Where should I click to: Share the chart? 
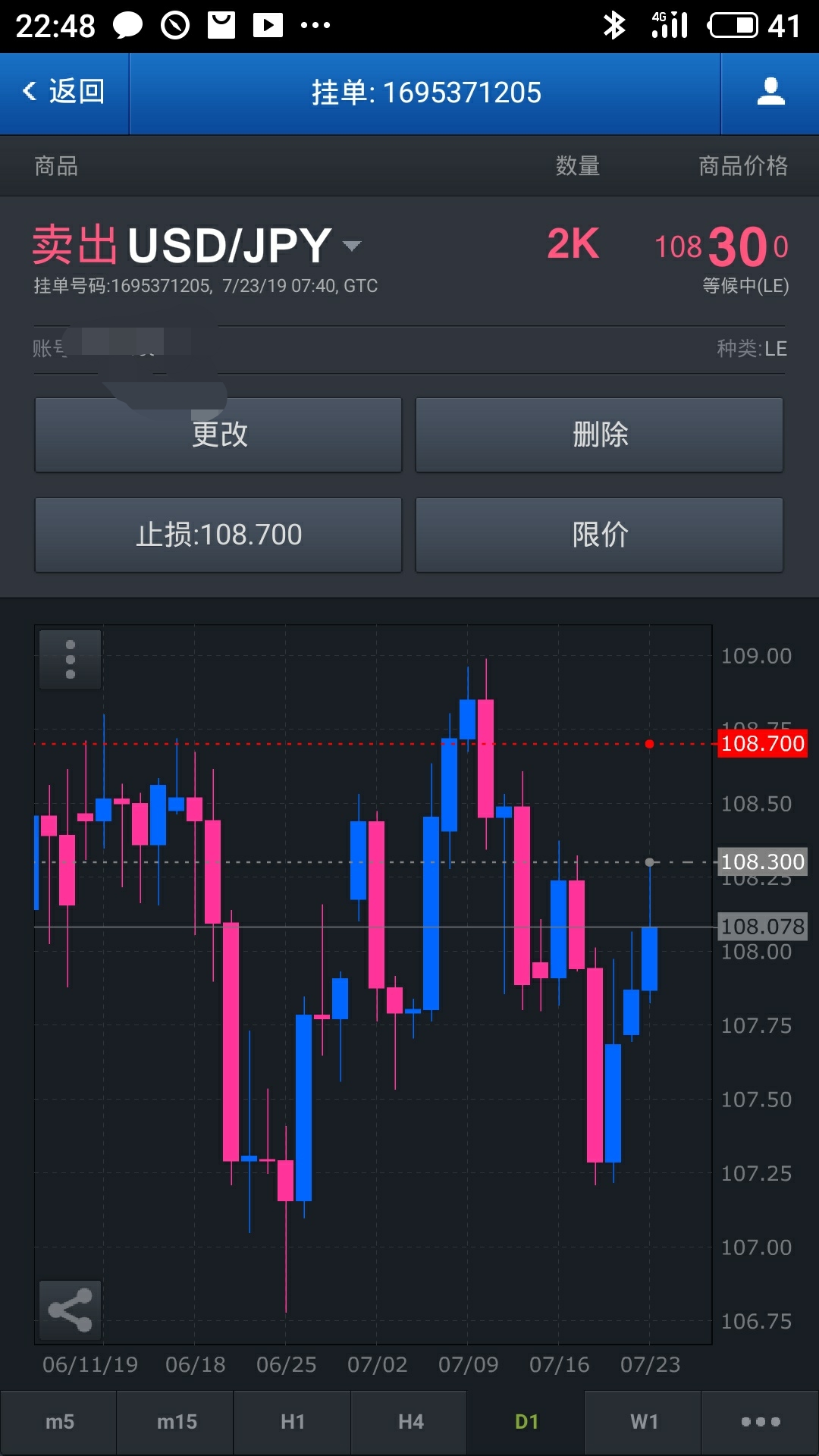[71, 1310]
